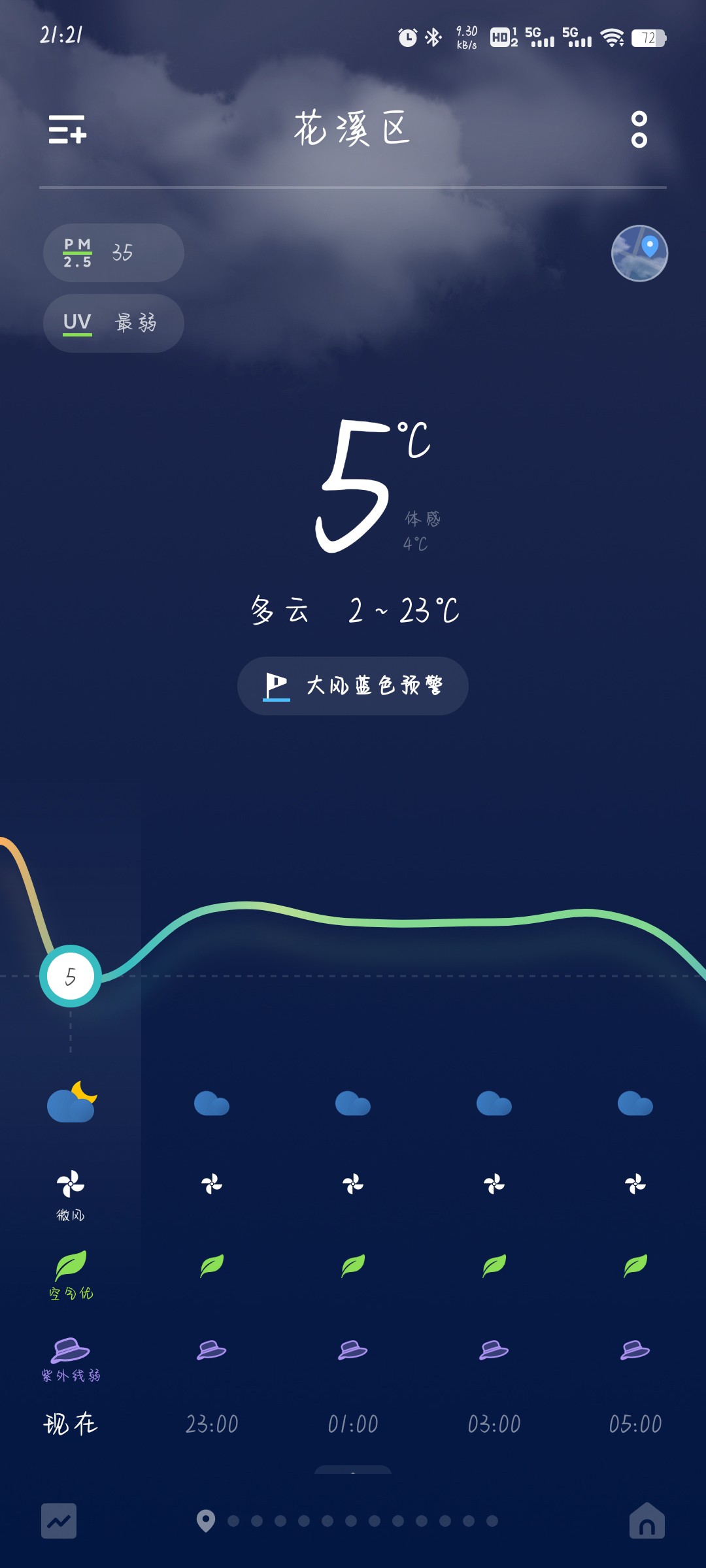Select the 01:00 hourly forecast
Screen dimensions: 706x1568
pos(353,1424)
